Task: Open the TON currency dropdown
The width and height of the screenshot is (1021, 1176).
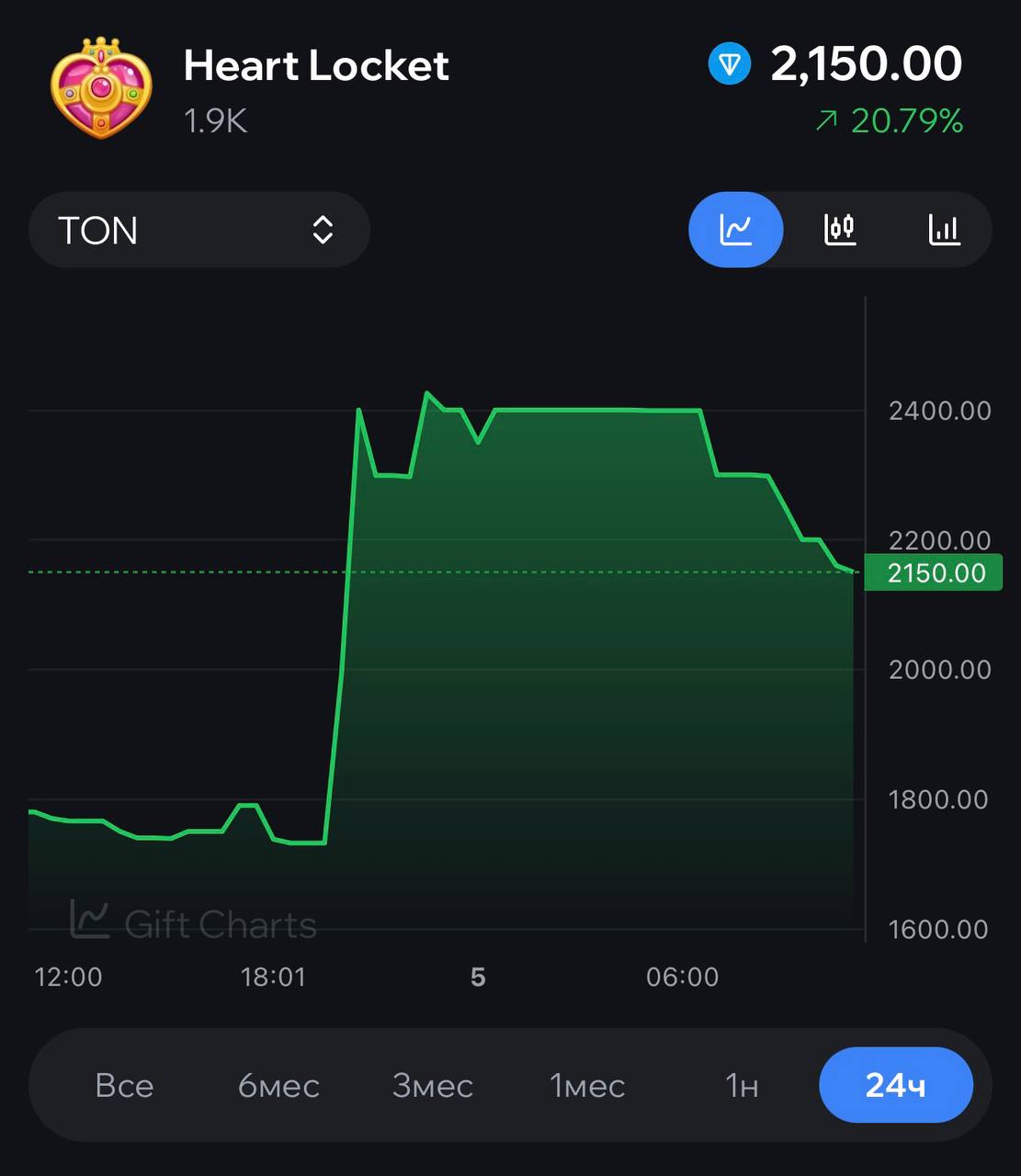Action: click(x=199, y=230)
